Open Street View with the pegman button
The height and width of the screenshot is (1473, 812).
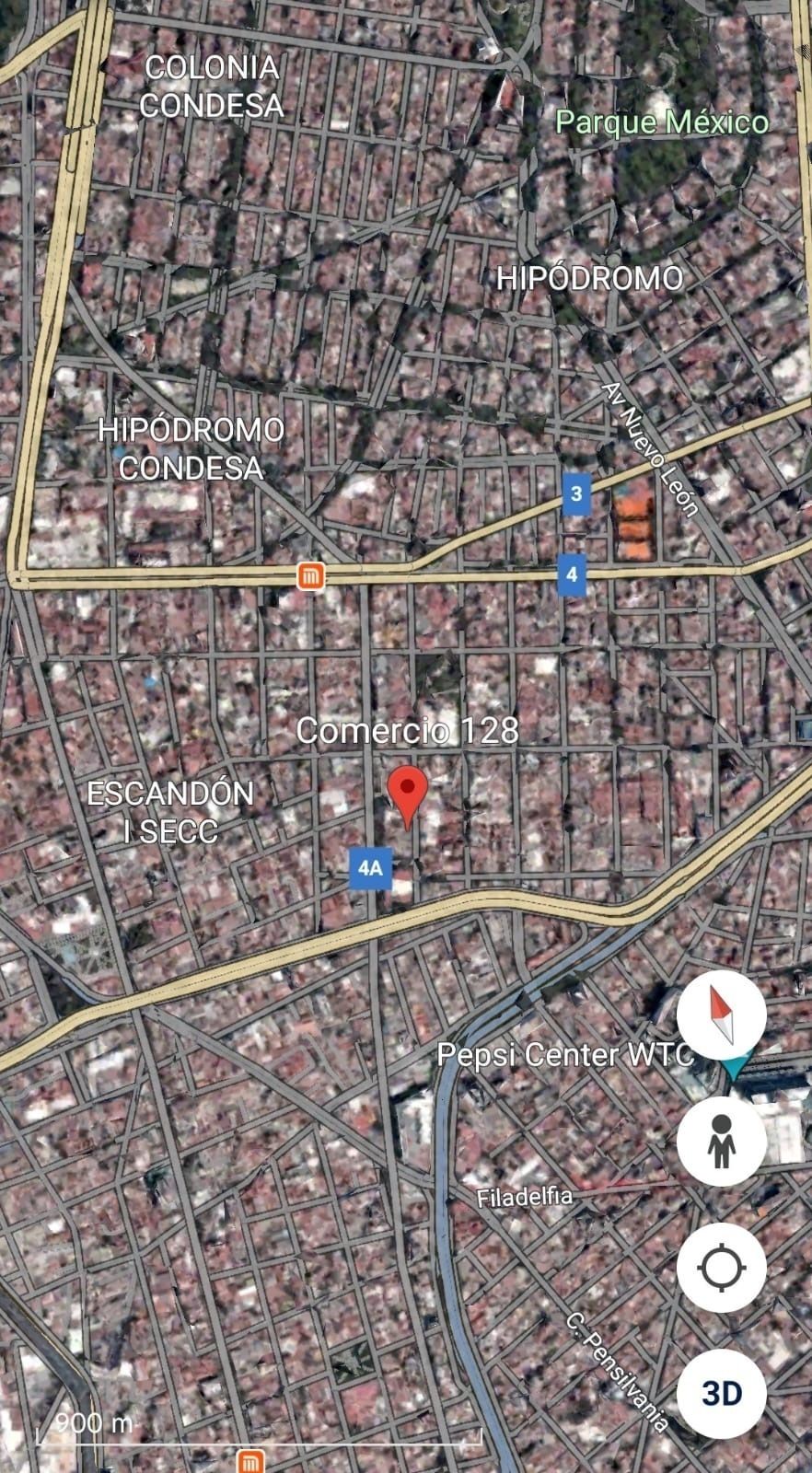click(x=721, y=1141)
